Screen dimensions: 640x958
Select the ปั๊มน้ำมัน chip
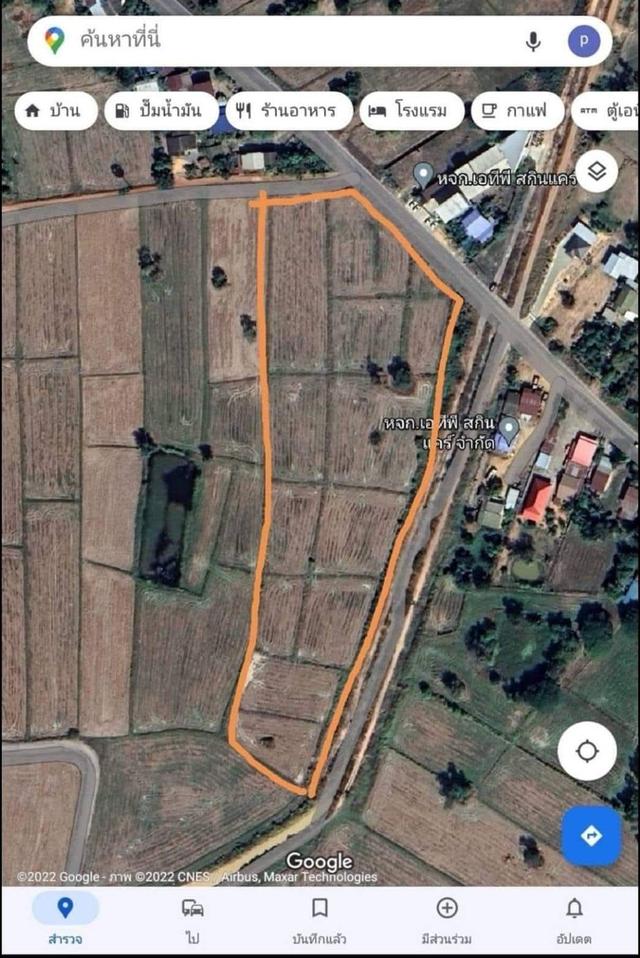pyautogui.click(x=161, y=111)
